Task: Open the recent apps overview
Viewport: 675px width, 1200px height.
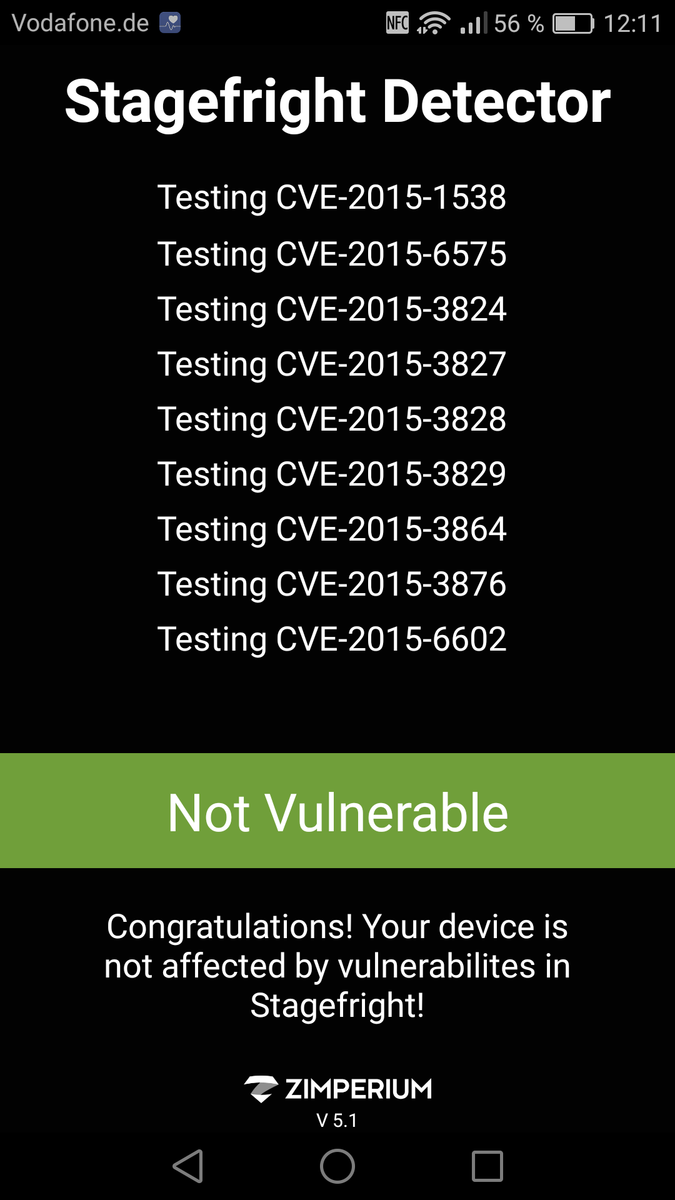Action: 487,1165
